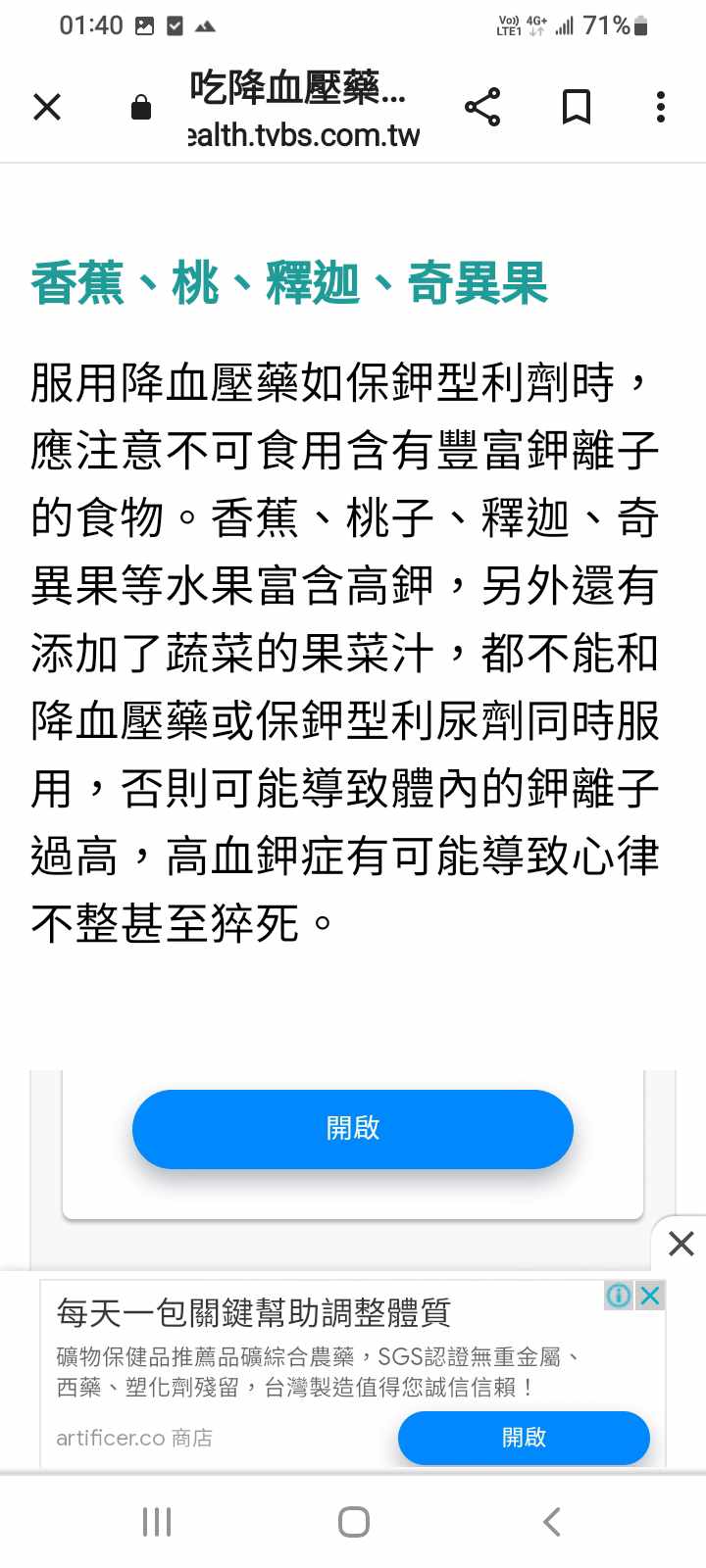The height and width of the screenshot is (1568, 706).
Task: View site security lock info
Action: coord(141,107)
